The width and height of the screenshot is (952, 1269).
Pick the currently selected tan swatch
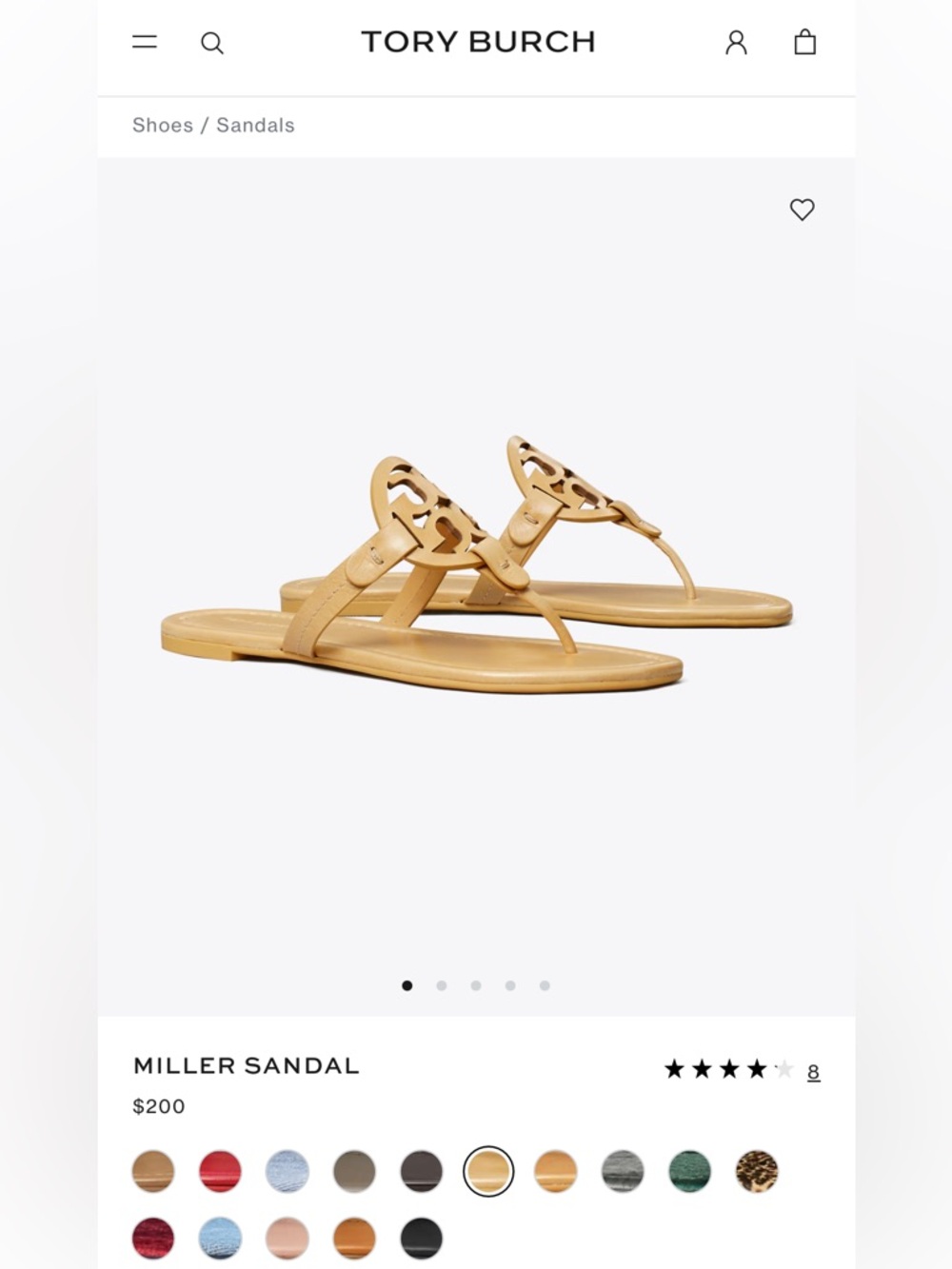pos(488,1172)
